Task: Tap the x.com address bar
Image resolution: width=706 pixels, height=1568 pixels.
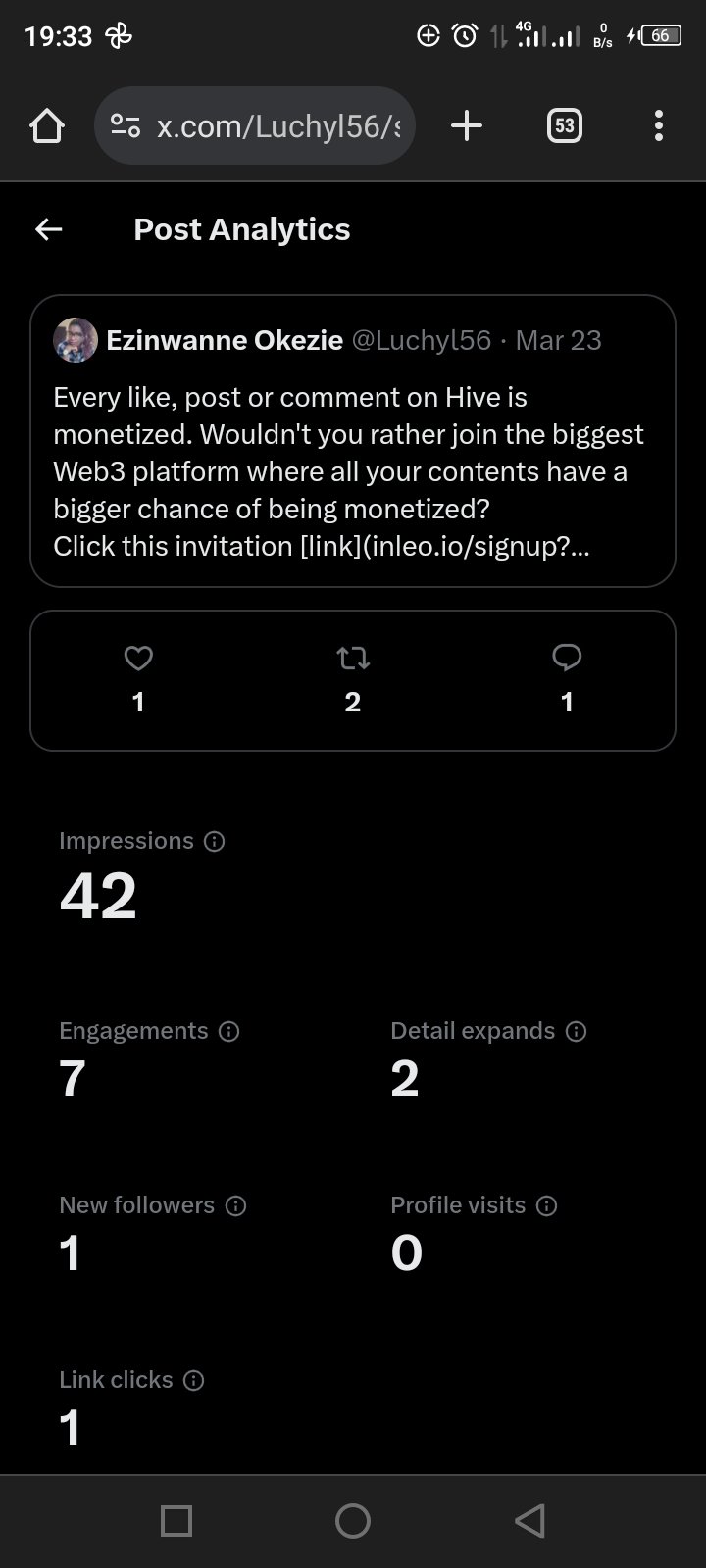Action: pyautogui.click(x=255, y=125)
